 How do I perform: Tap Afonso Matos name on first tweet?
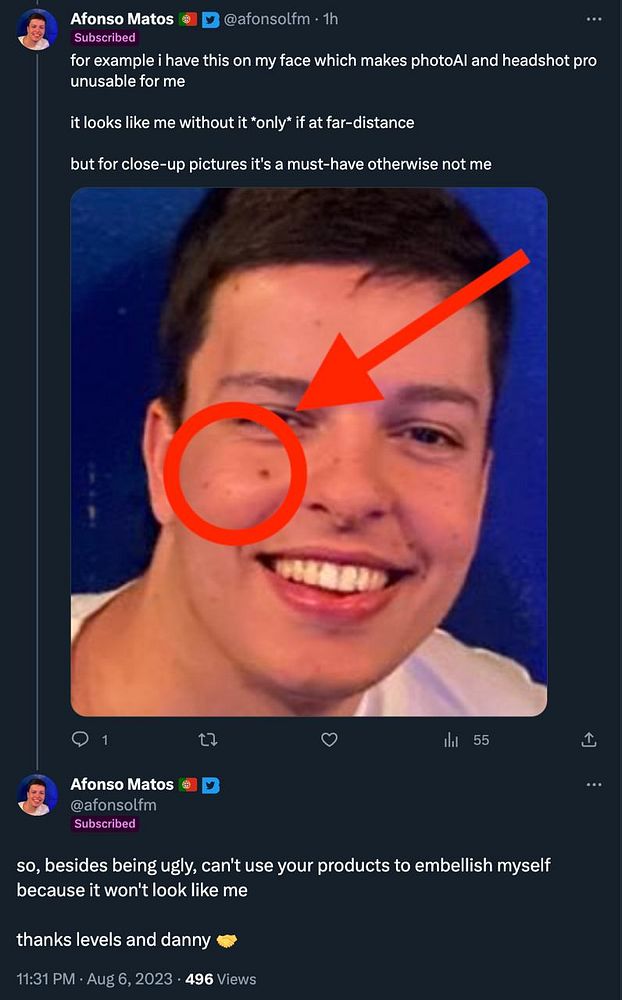click(121, 19)
